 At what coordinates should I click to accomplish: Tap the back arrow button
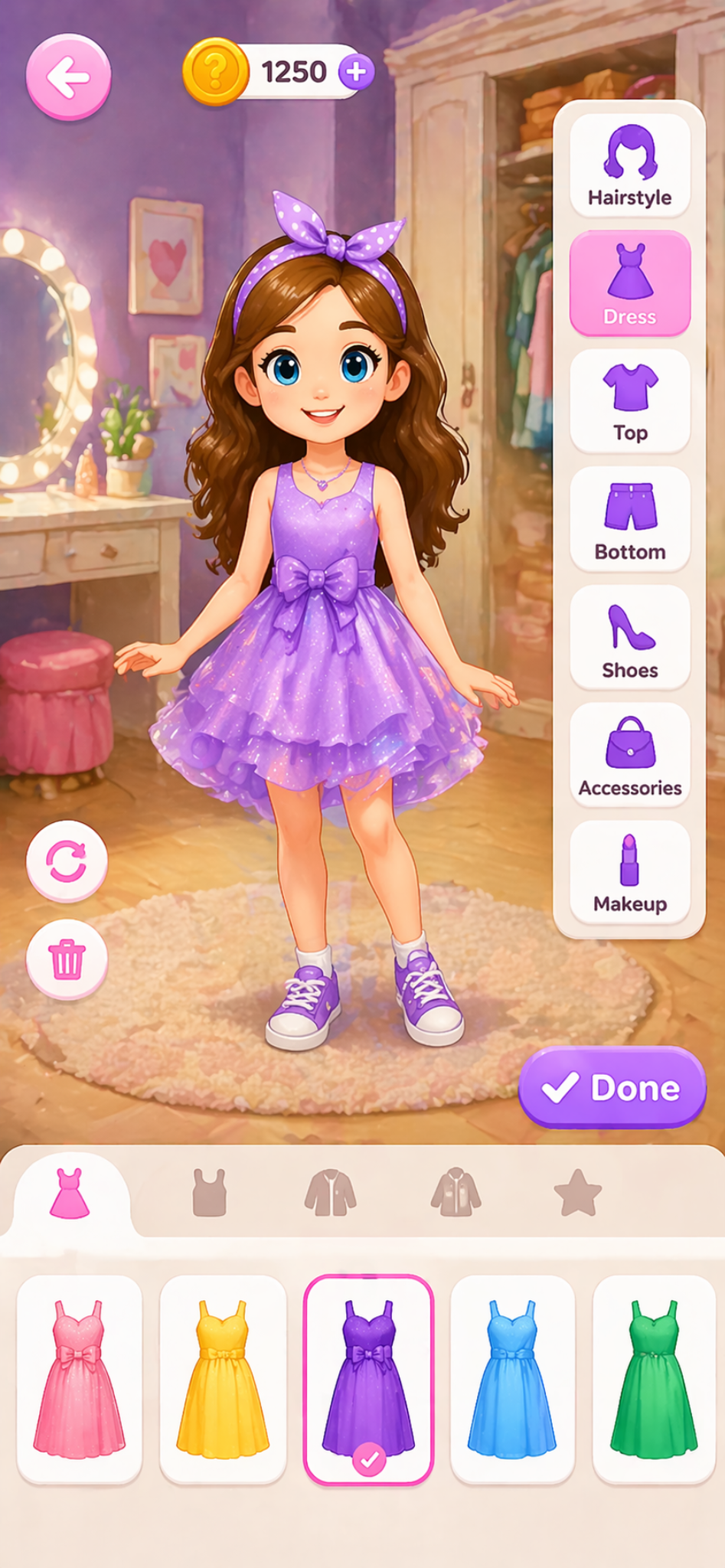67,72
